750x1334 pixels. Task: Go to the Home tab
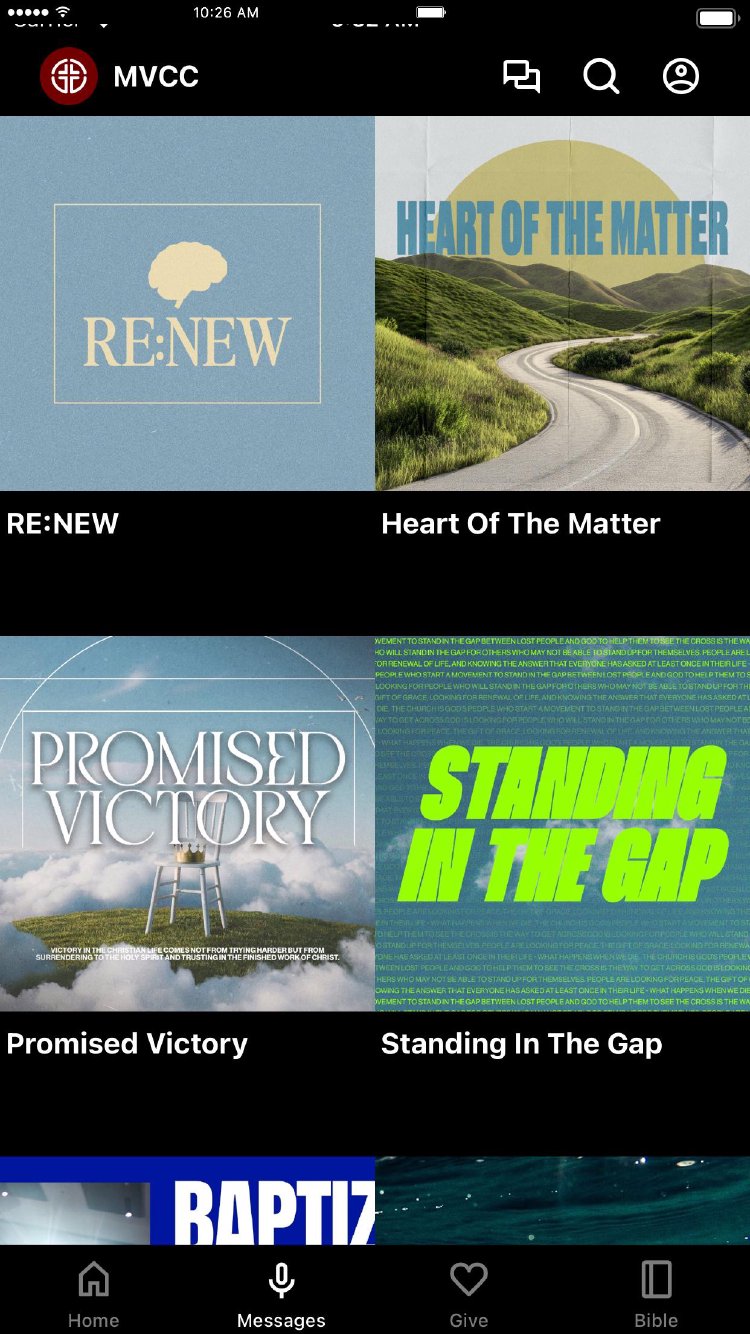click(94, 1294)
